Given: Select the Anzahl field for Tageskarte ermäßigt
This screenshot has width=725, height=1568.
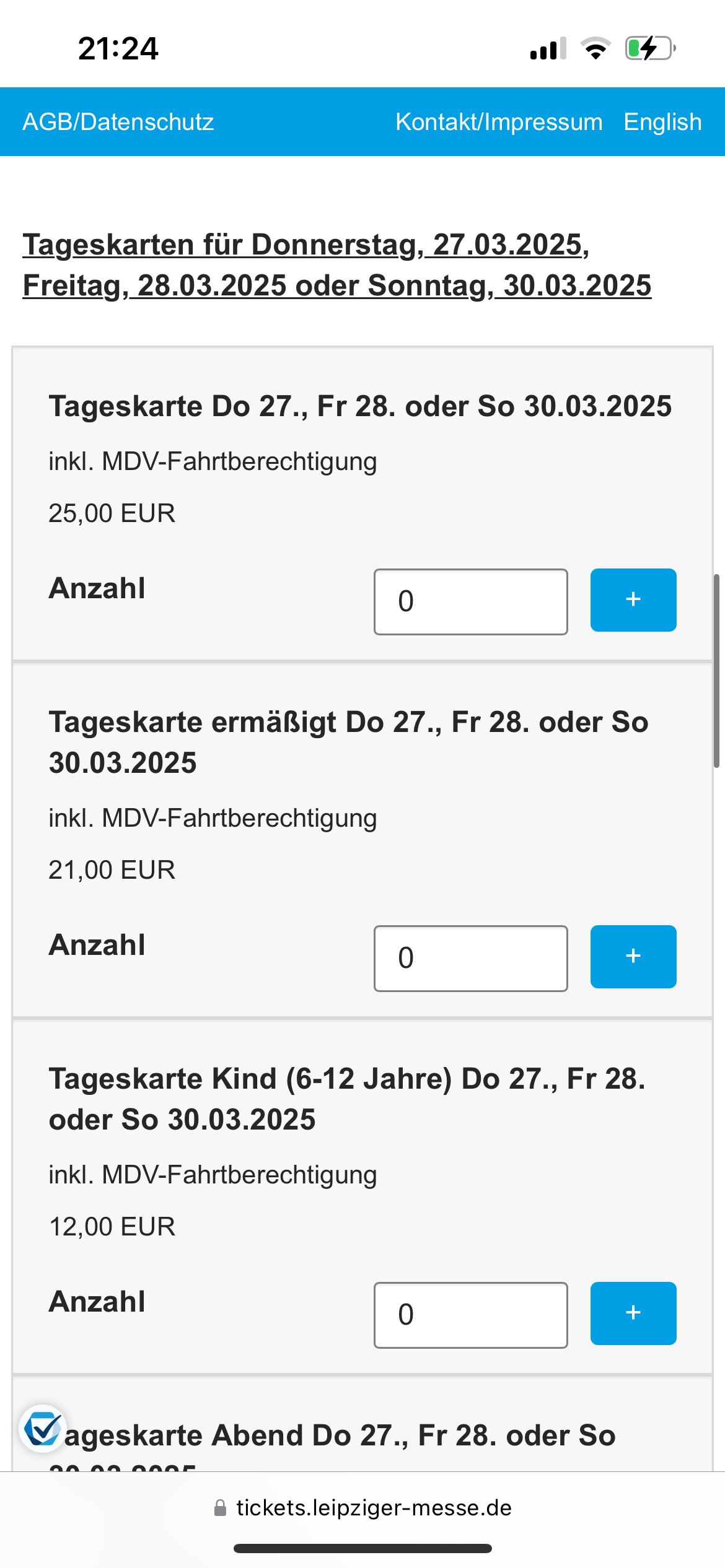Looking at the screenshot, I should (x=470, y=957).
